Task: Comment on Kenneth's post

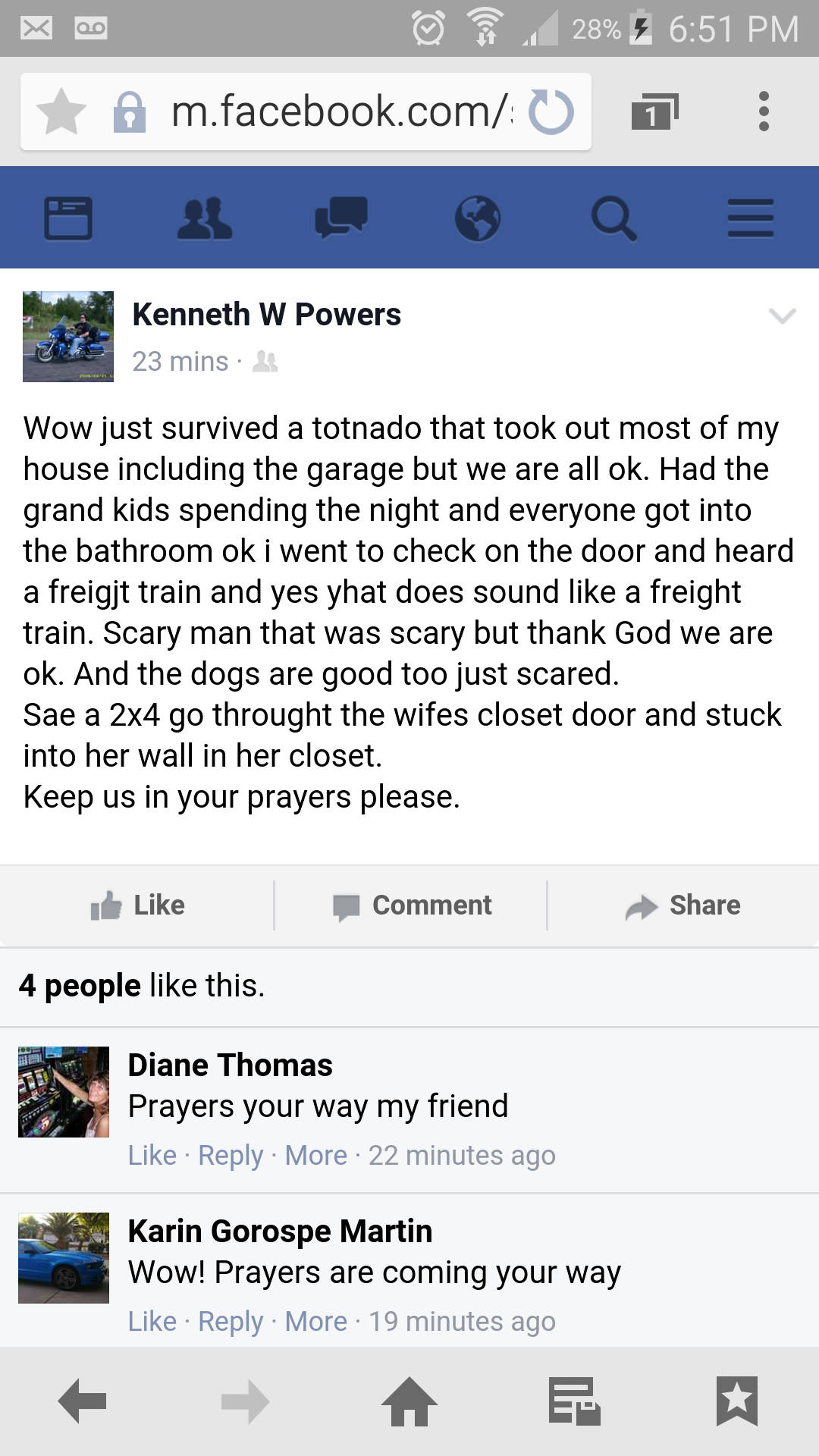Action: point(413,905)
